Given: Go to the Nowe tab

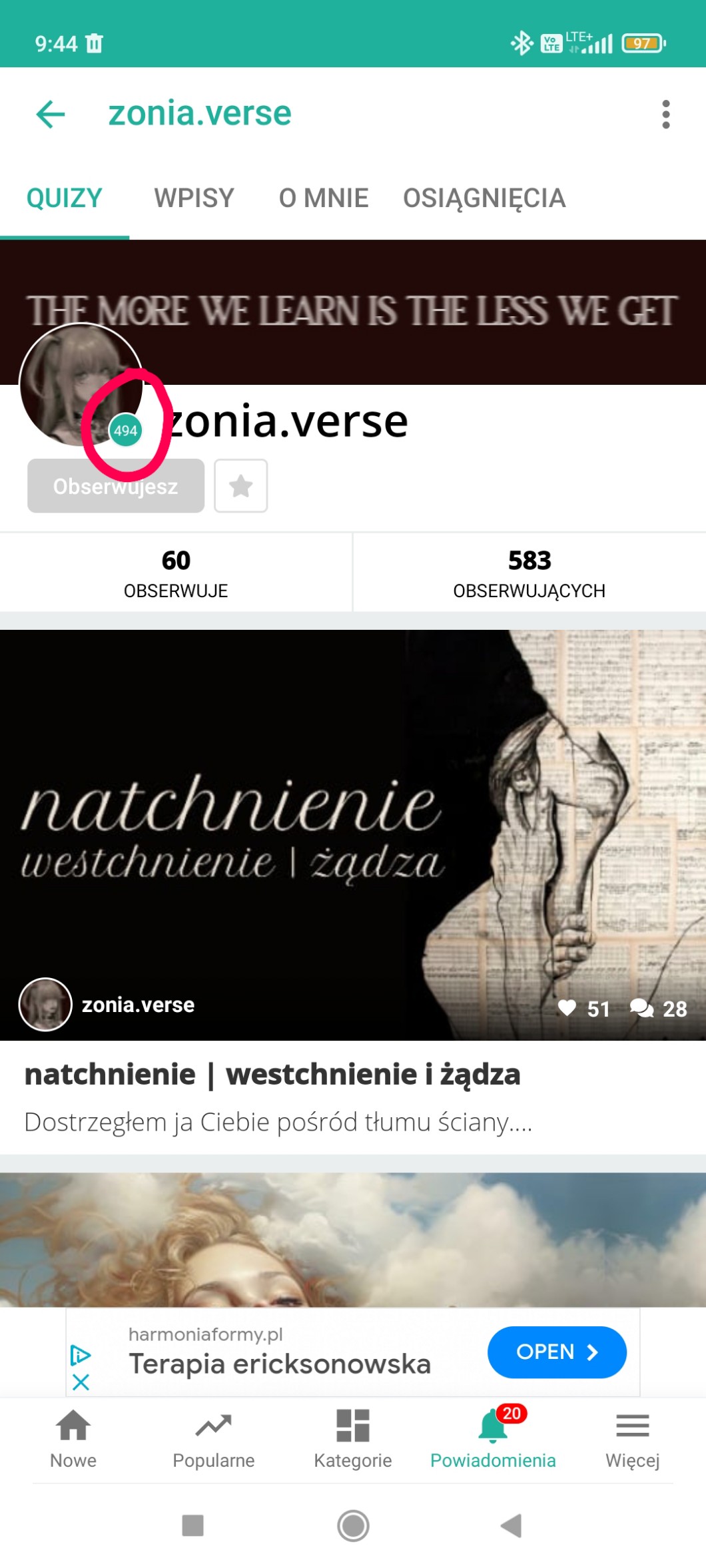Looking at the screenshot, I should [73, 1438].
